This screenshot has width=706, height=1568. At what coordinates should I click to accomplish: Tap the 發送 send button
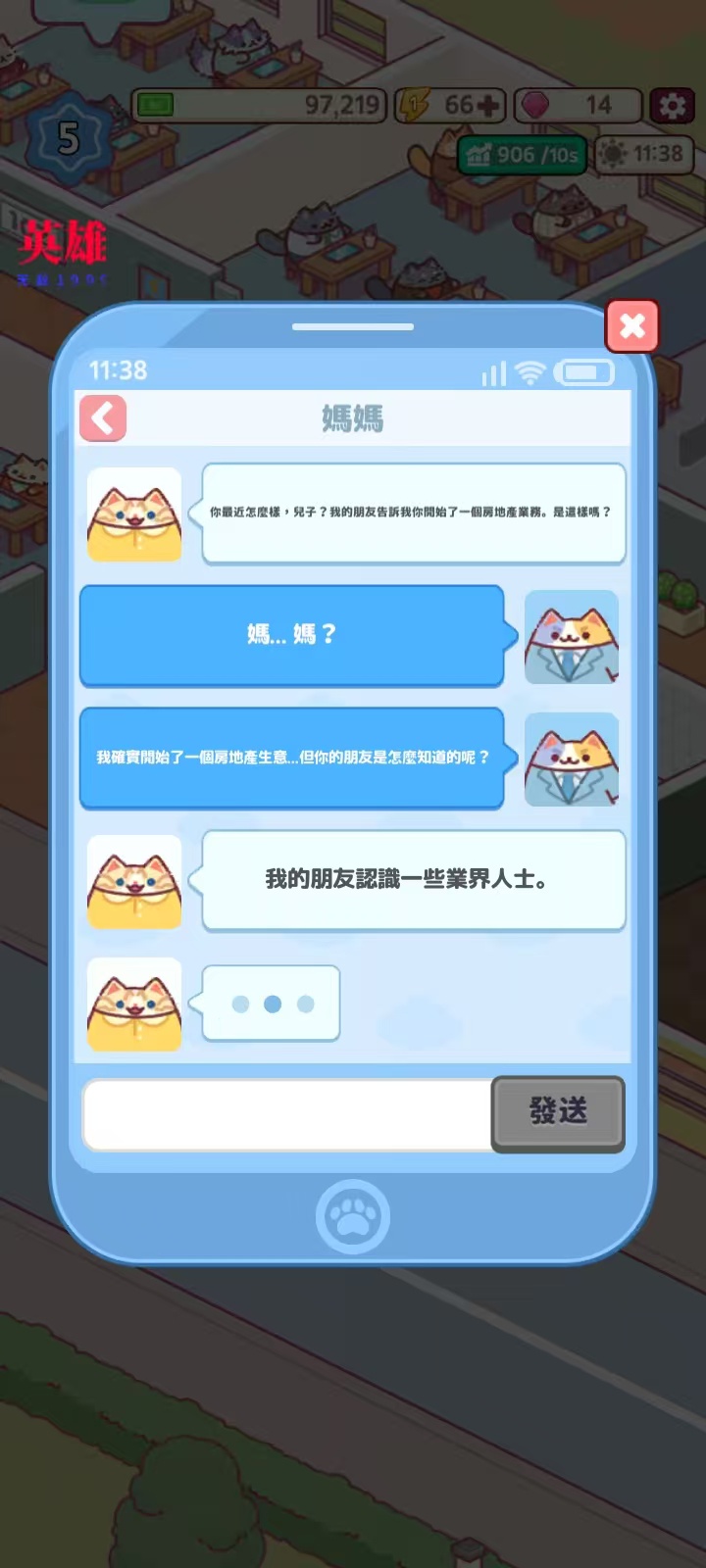[557, 1112]
